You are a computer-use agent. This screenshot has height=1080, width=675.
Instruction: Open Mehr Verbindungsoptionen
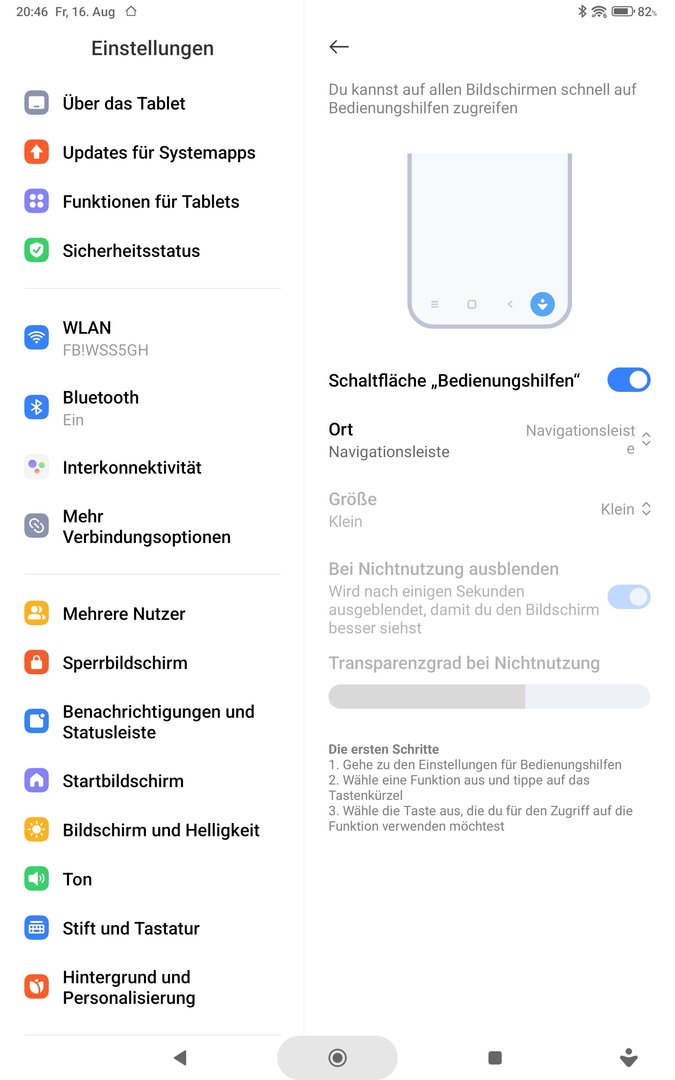click(146, 526)
